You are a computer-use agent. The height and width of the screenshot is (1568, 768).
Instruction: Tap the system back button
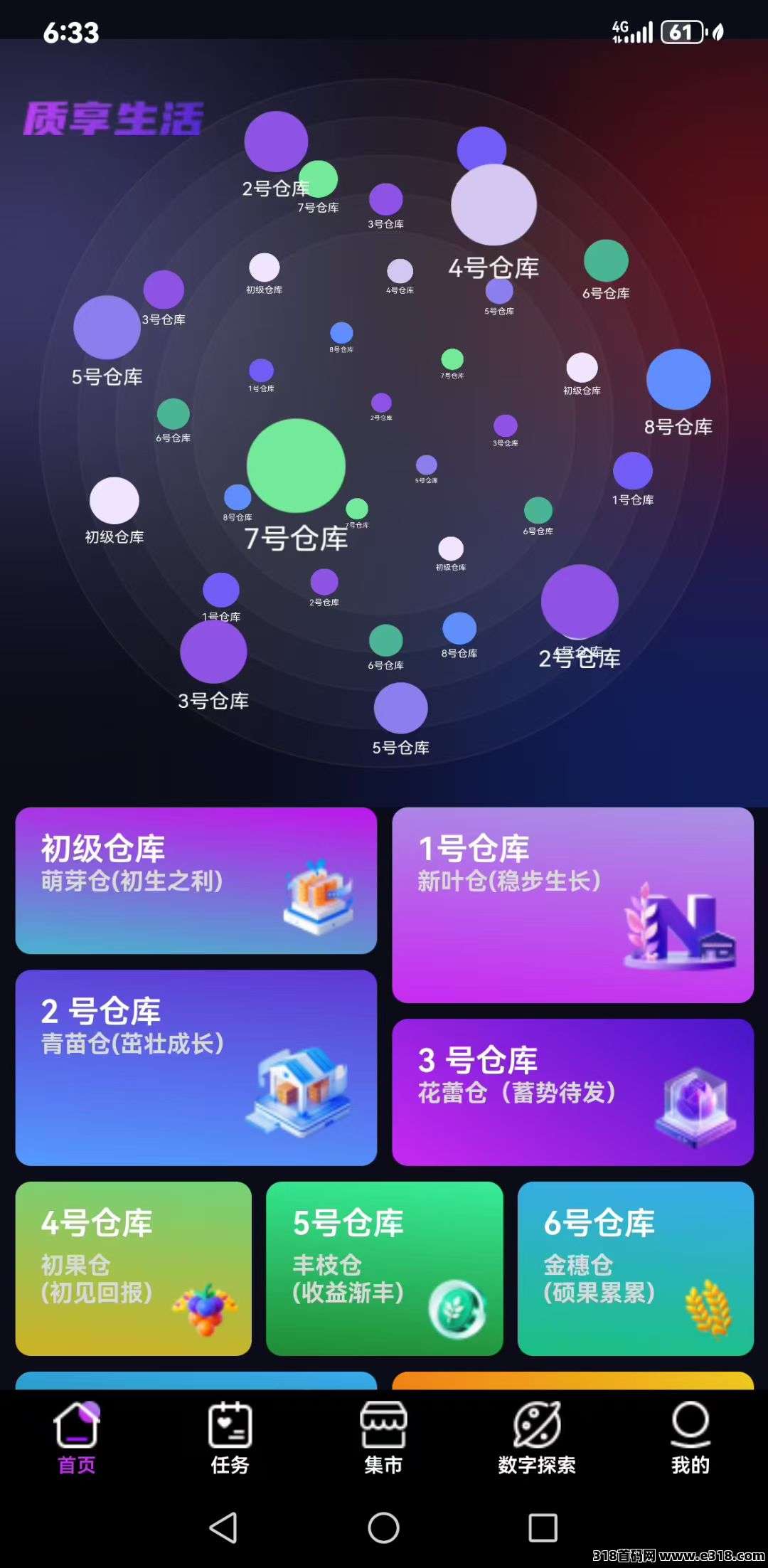[x=223, y=1527]
